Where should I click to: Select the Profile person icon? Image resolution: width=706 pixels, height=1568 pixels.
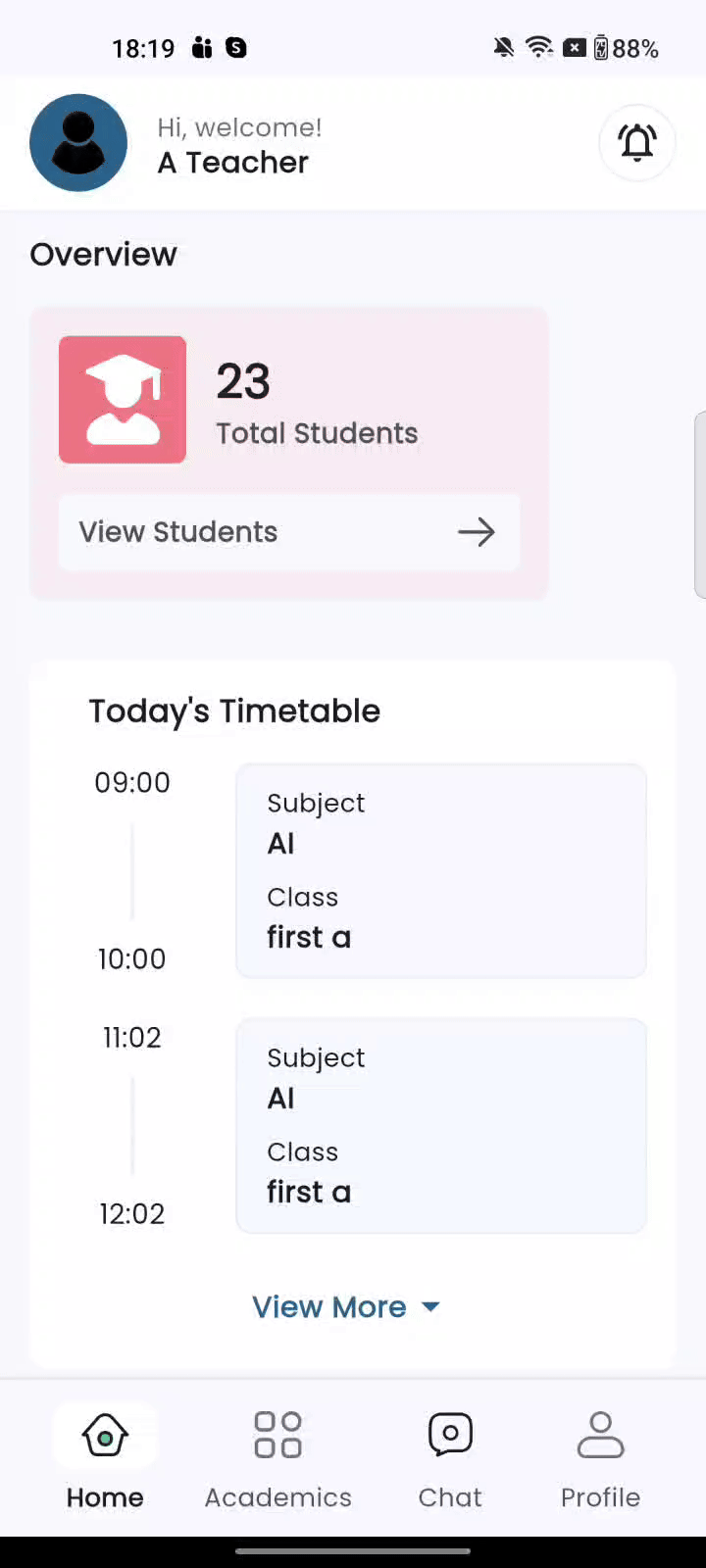coord(600,1433)
